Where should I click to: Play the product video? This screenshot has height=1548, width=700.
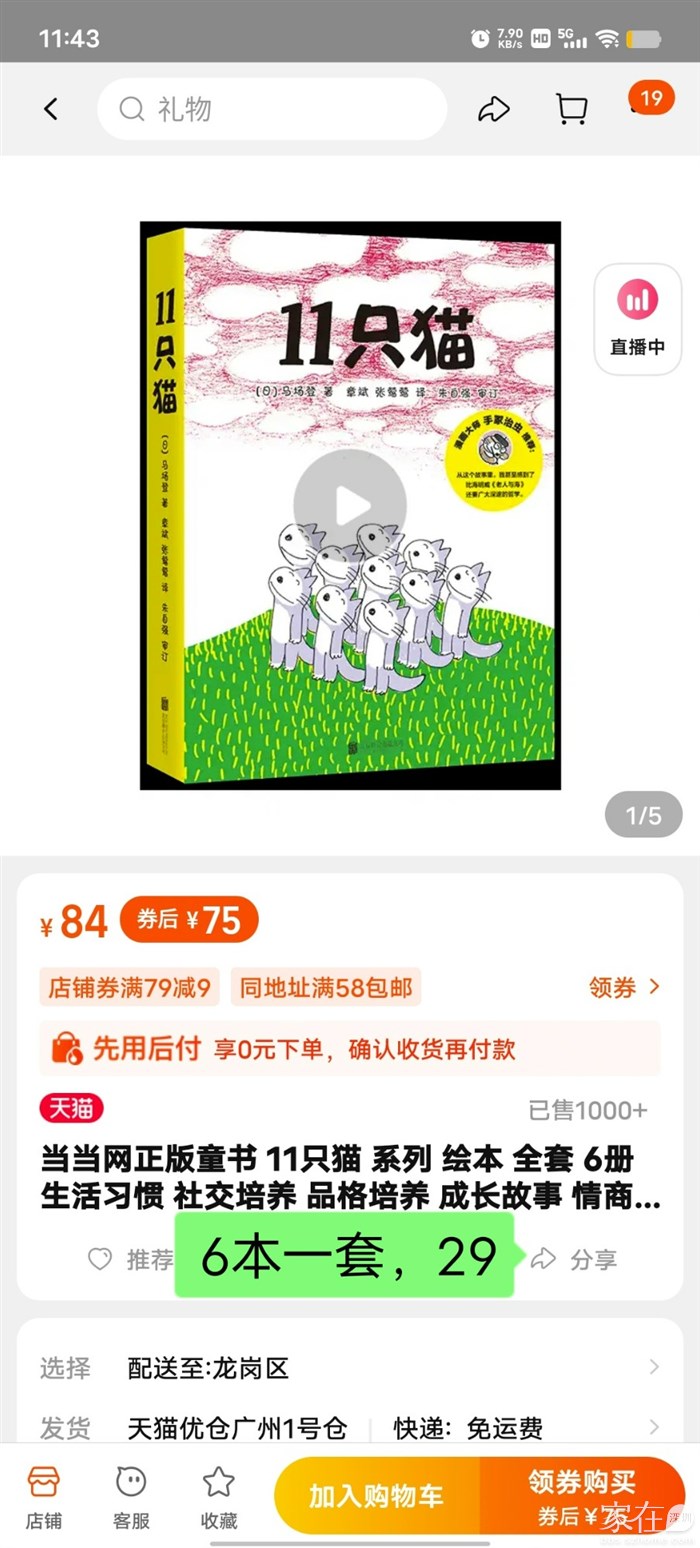point(350,506)
